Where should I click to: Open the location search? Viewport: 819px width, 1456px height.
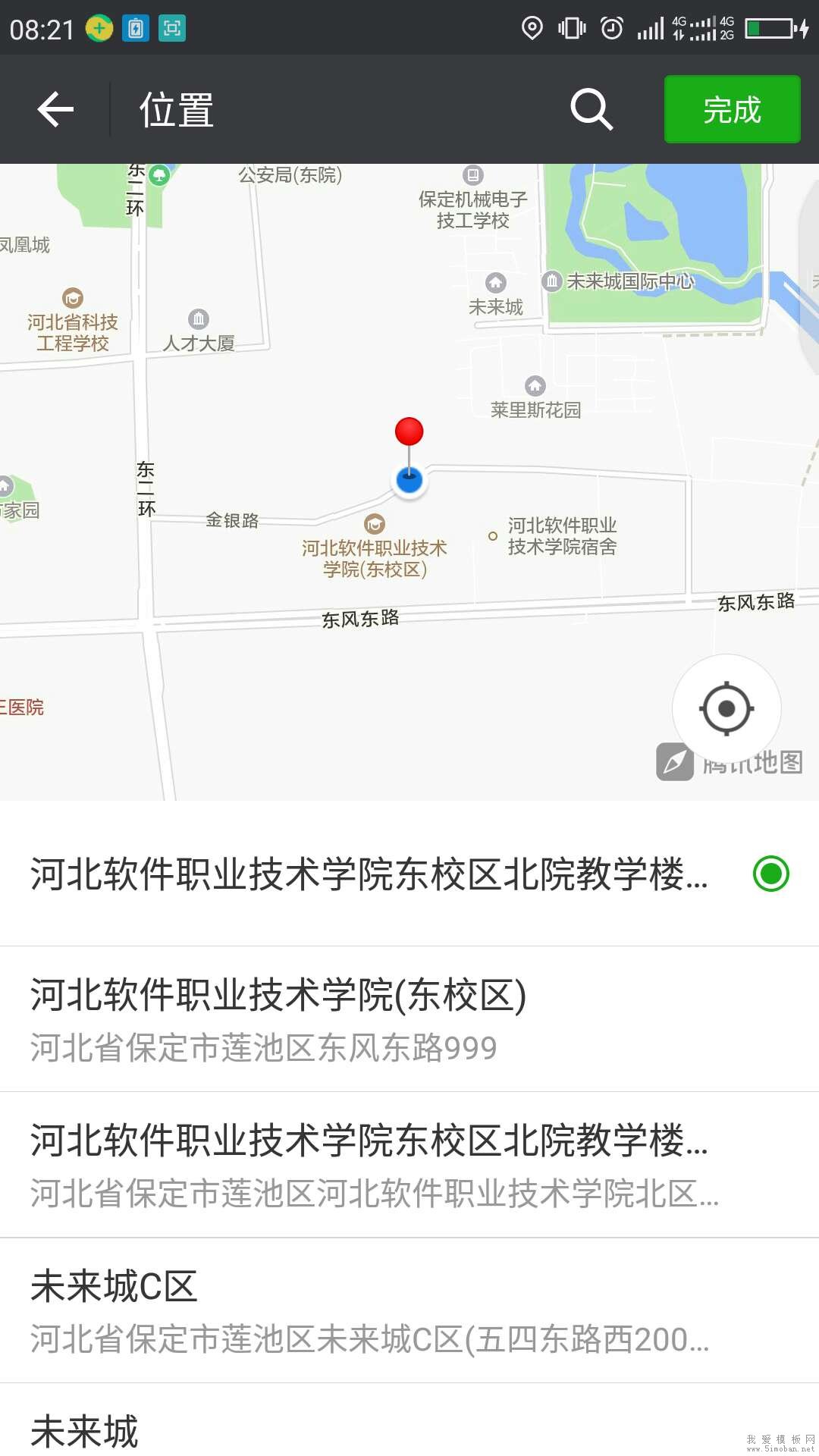tap(591, 110)
